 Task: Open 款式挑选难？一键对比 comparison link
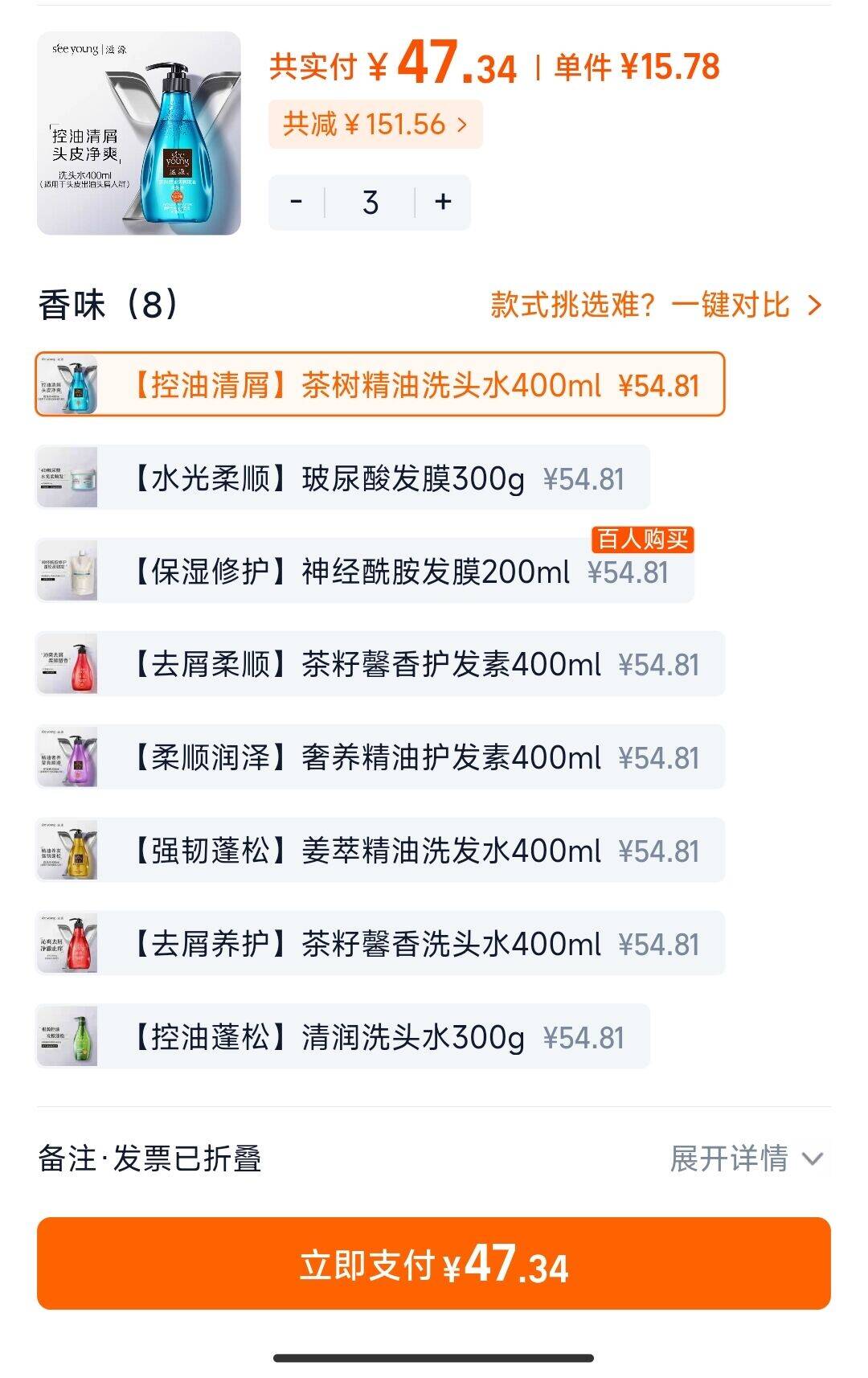click(x=656, y=306)
